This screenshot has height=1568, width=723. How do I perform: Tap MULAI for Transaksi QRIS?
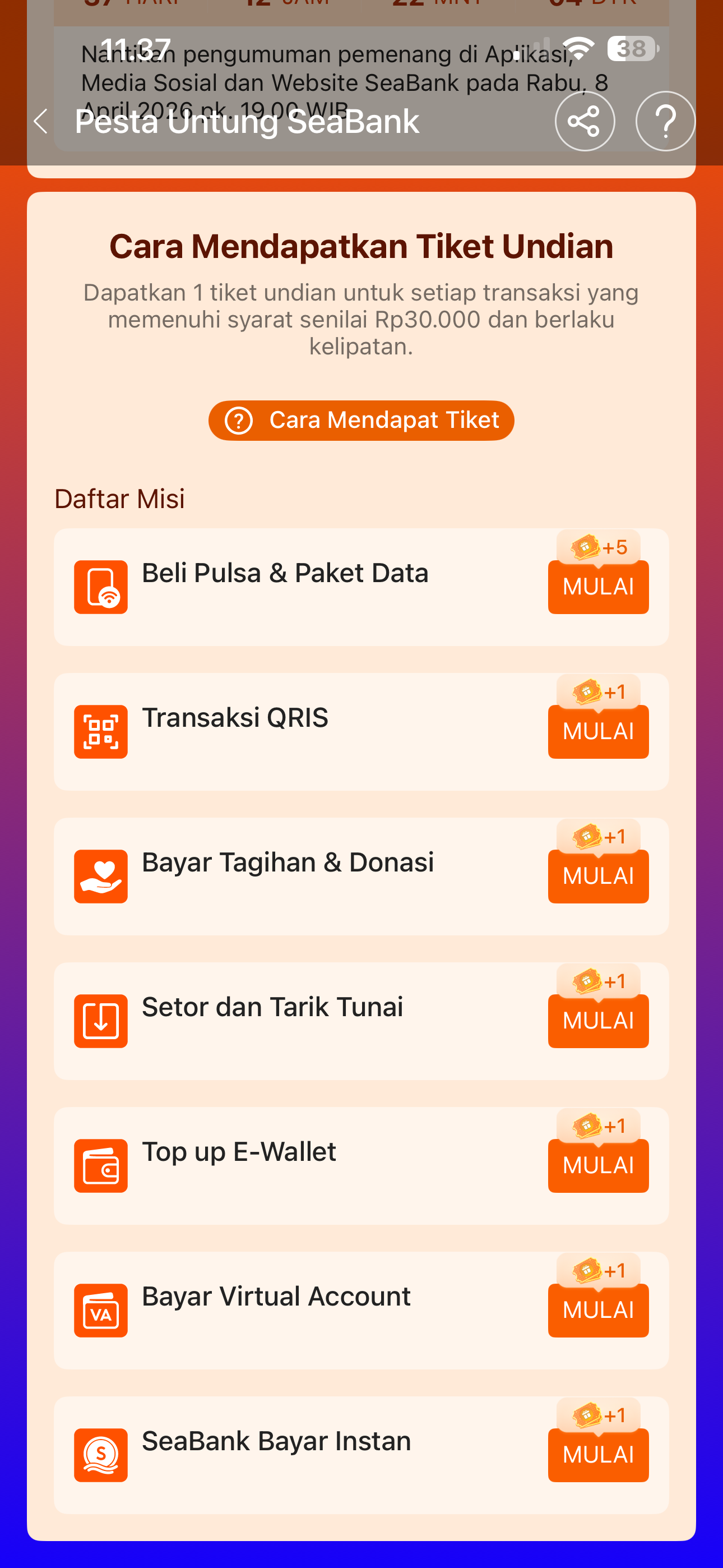pyautogui.click(x=597, y=731)
